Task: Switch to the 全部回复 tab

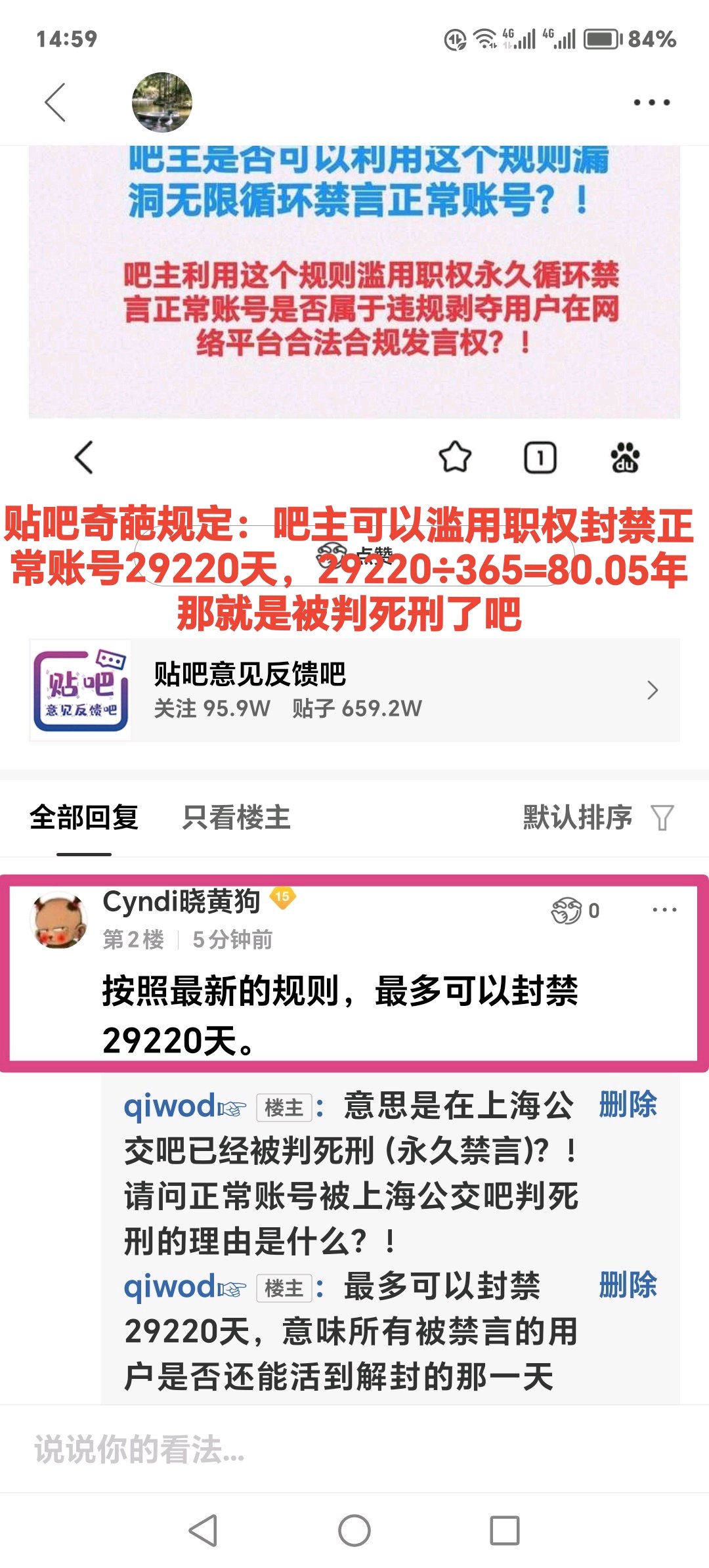Action: tap(84, 817)
